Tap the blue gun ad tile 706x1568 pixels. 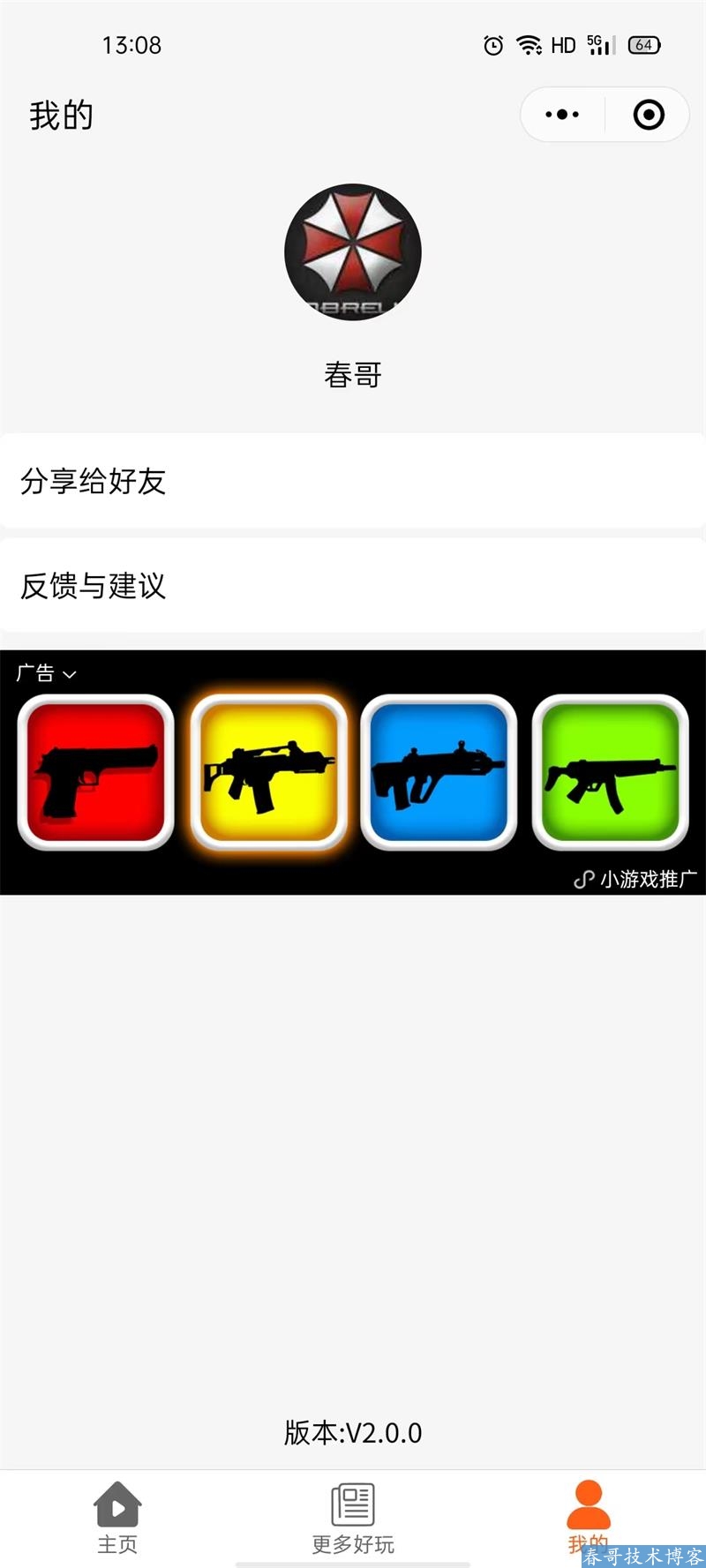439,772
